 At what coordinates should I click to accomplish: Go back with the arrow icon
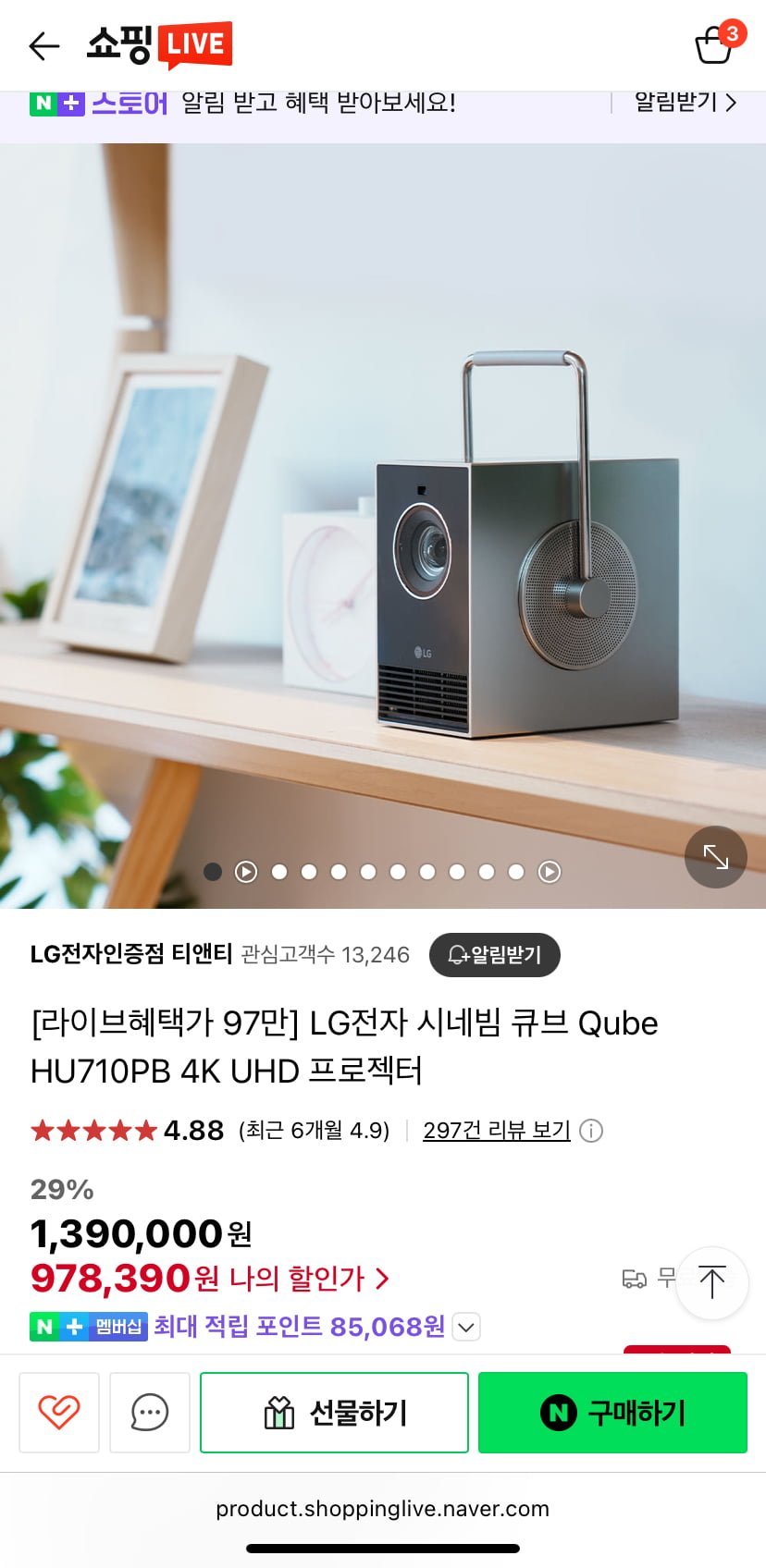43,45
